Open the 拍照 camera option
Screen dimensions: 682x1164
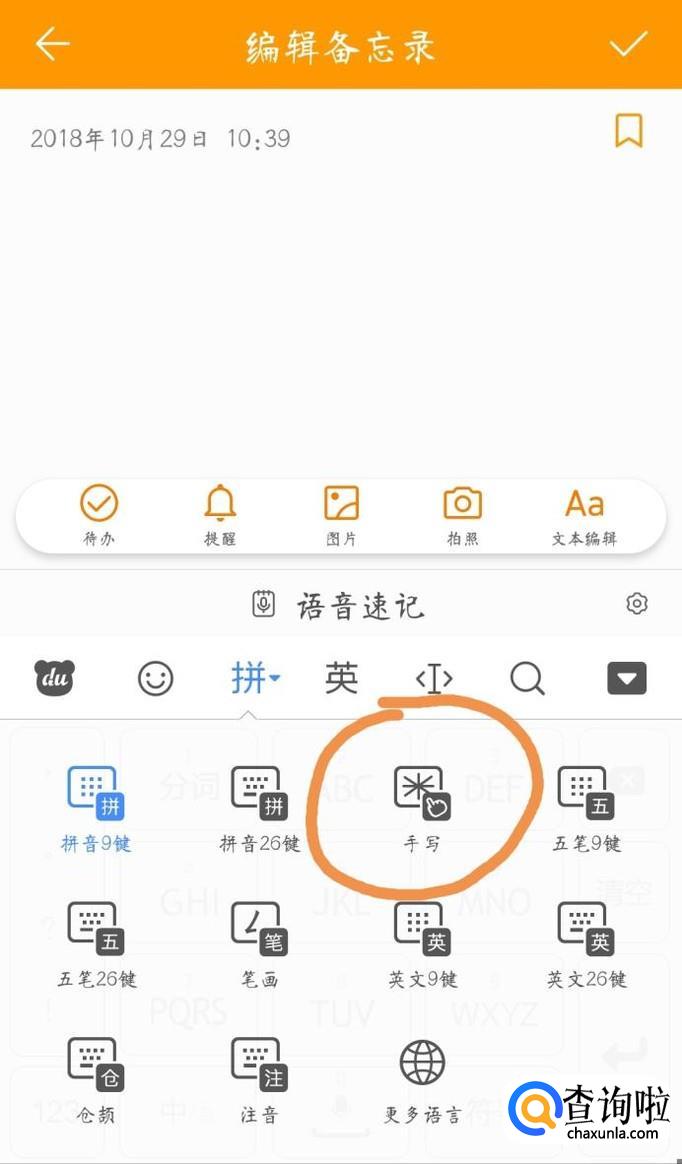(x=462, y=514)
